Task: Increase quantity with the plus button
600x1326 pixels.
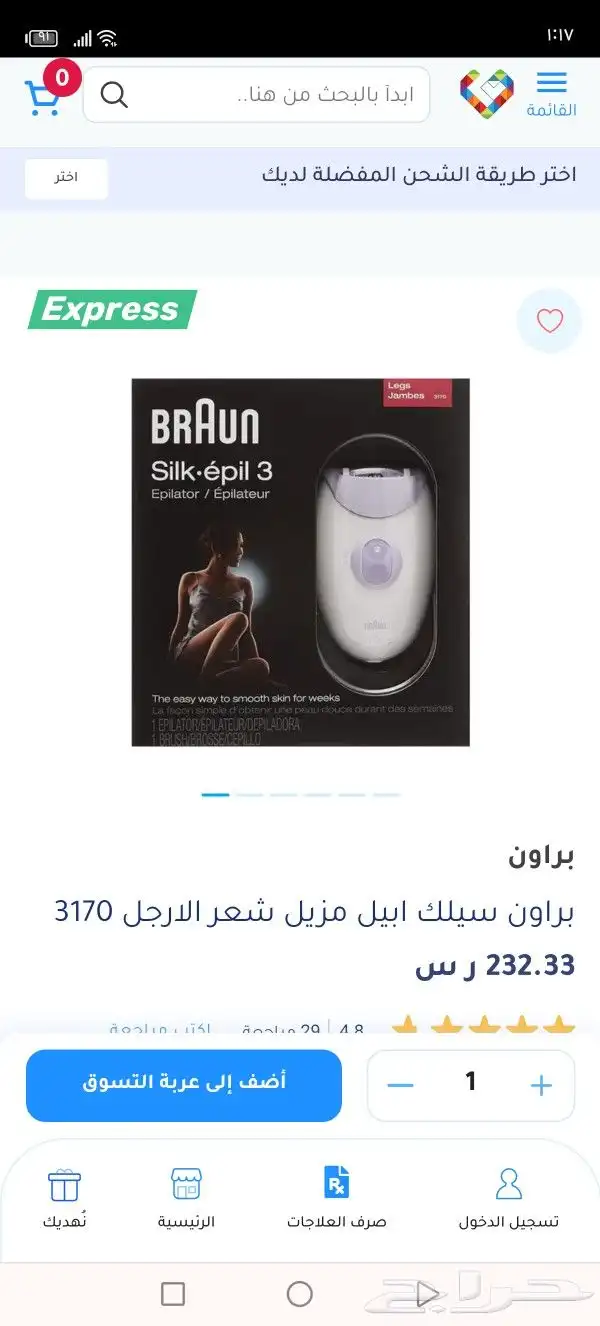Action: pyautogui.click(x=541, y=1085)
